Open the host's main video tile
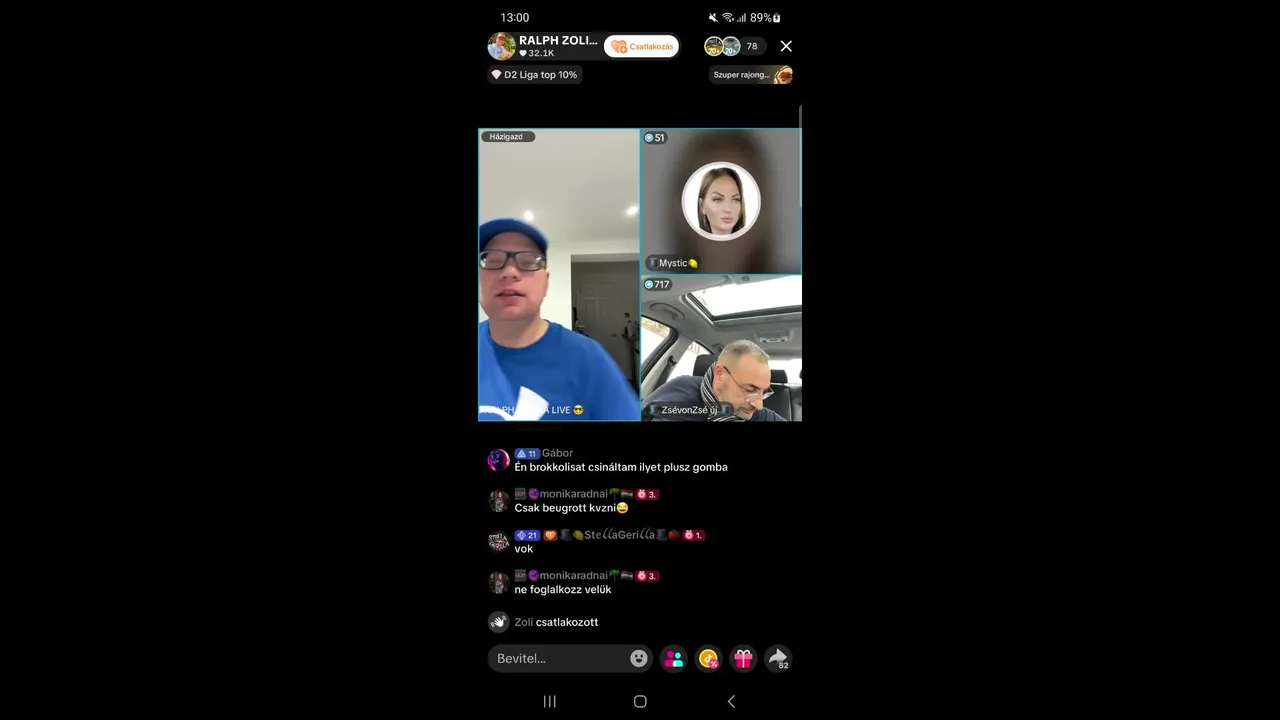1280x720 pixels. pyautogui.click(x=558, y=275)
